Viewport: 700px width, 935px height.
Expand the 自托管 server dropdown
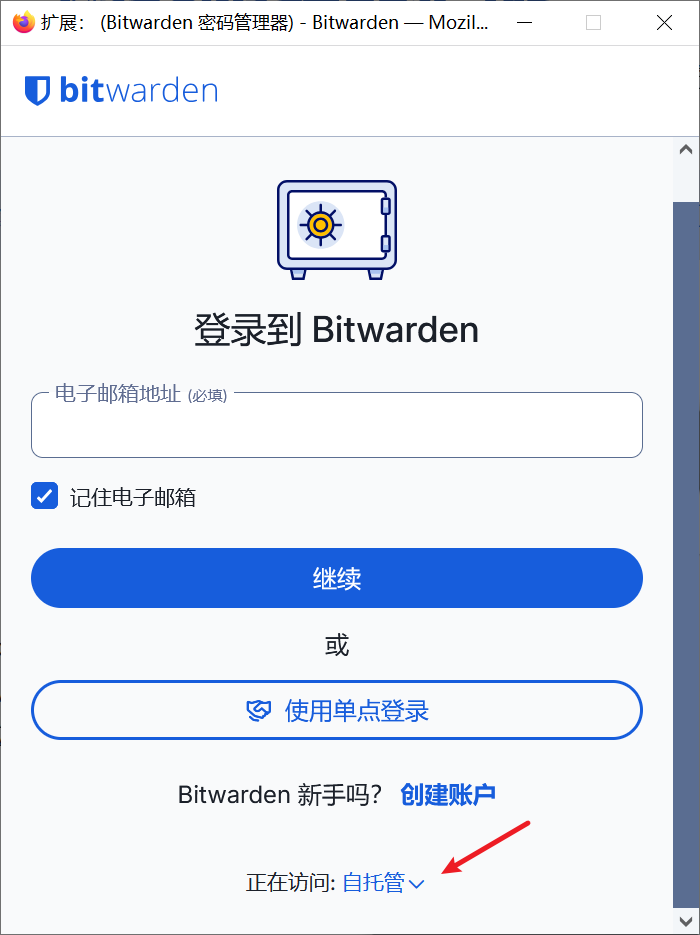coord(384,883)
